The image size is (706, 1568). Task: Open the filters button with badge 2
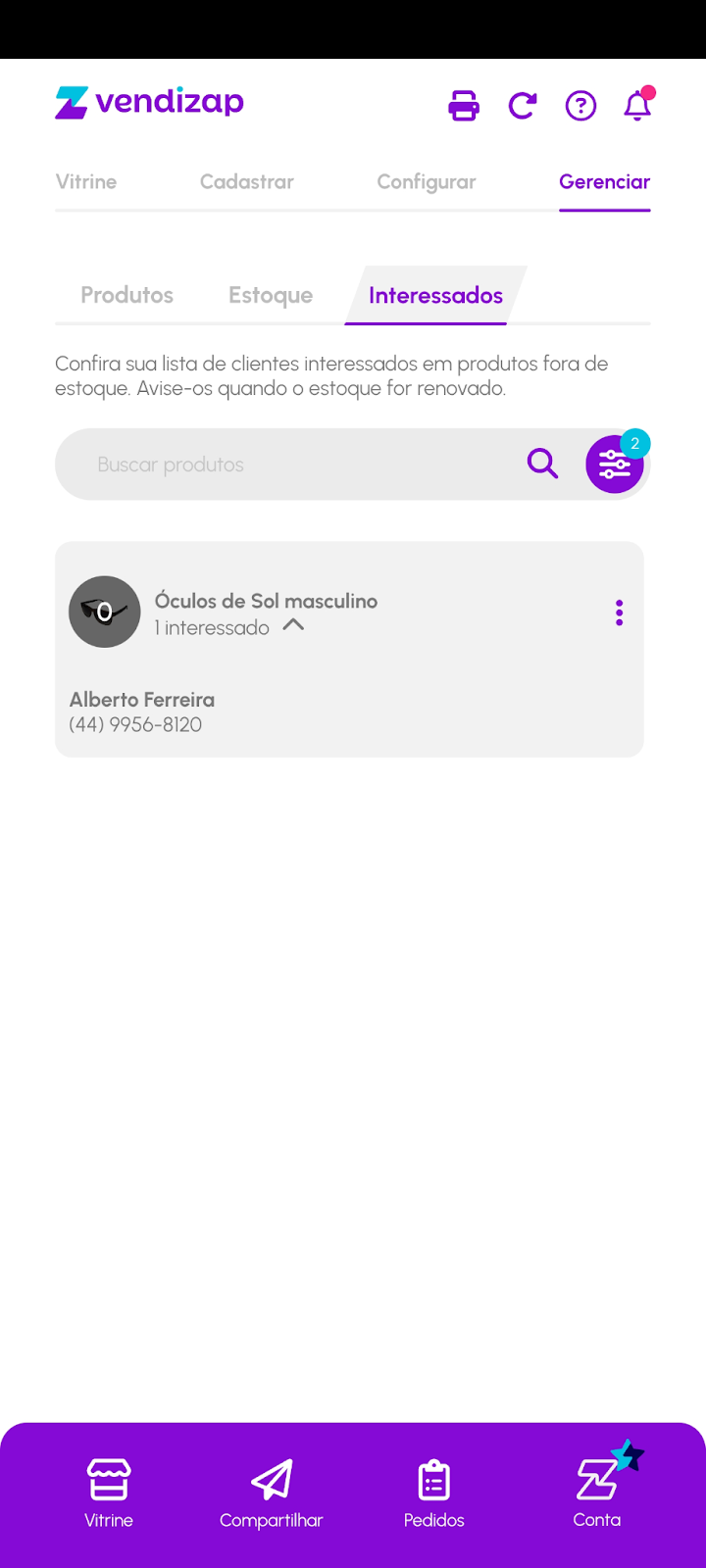615,465
